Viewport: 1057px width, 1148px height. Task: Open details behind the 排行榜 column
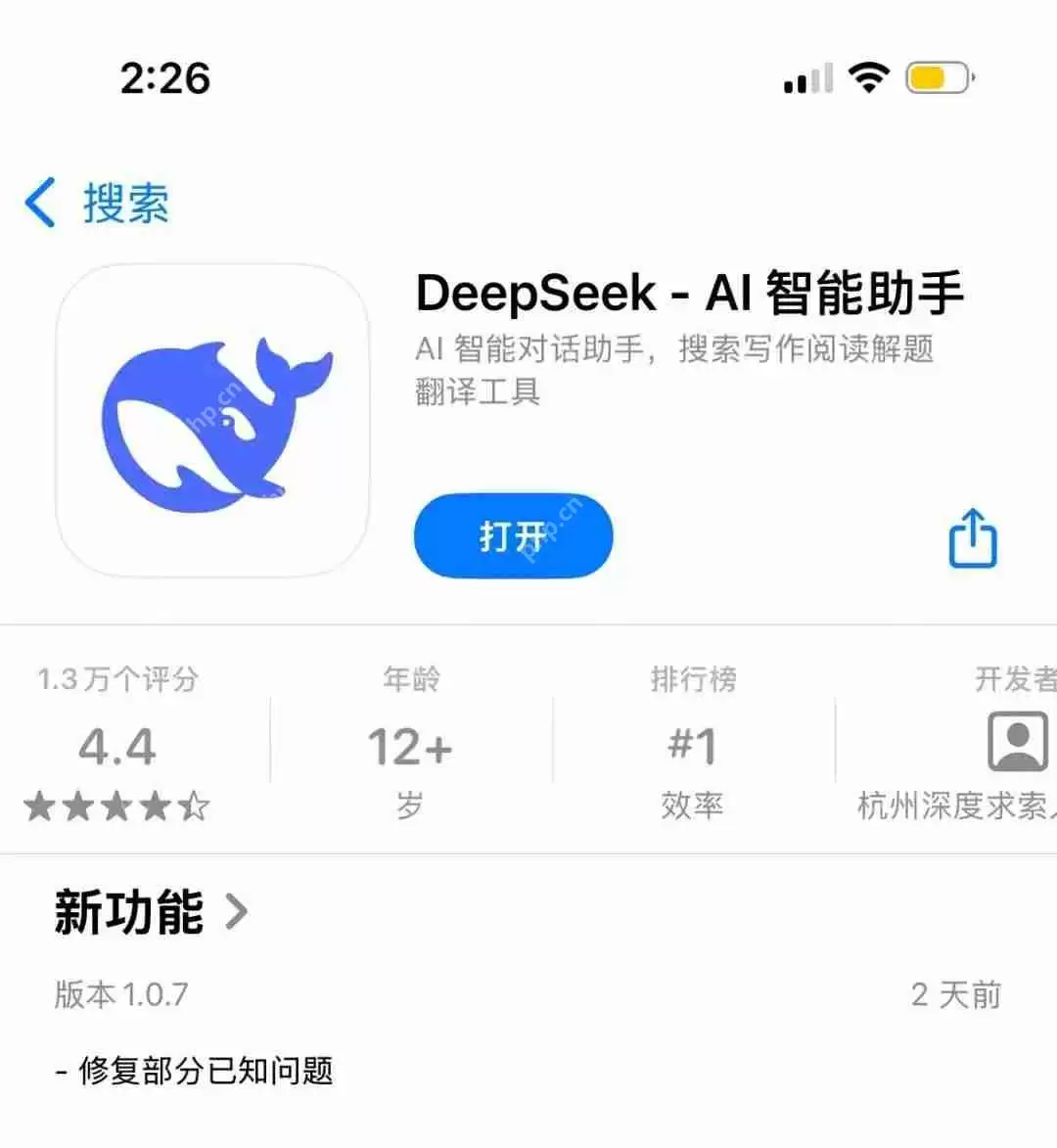[x=691, y=678]
